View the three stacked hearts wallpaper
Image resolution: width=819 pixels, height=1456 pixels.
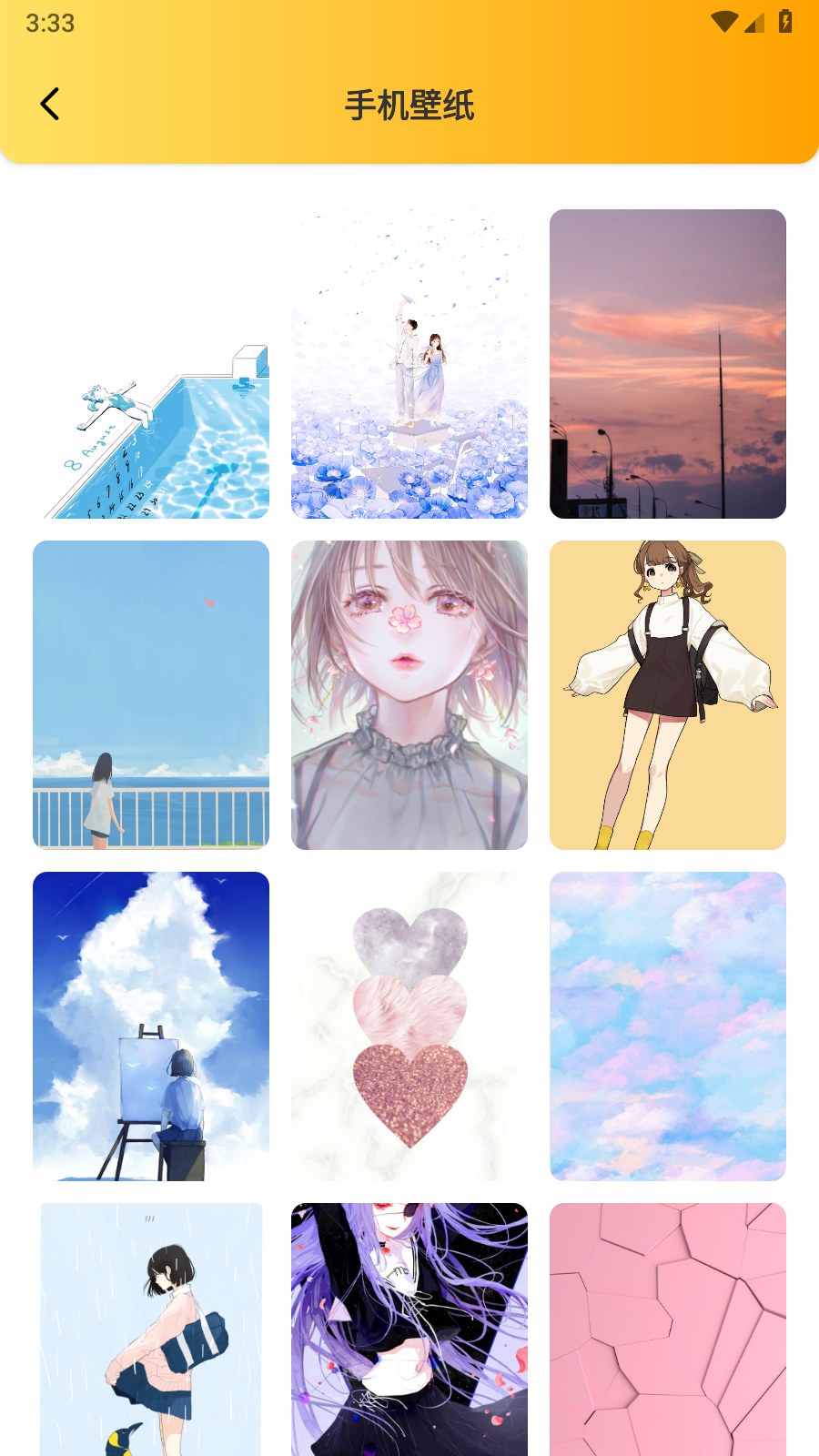[409, 1026]
